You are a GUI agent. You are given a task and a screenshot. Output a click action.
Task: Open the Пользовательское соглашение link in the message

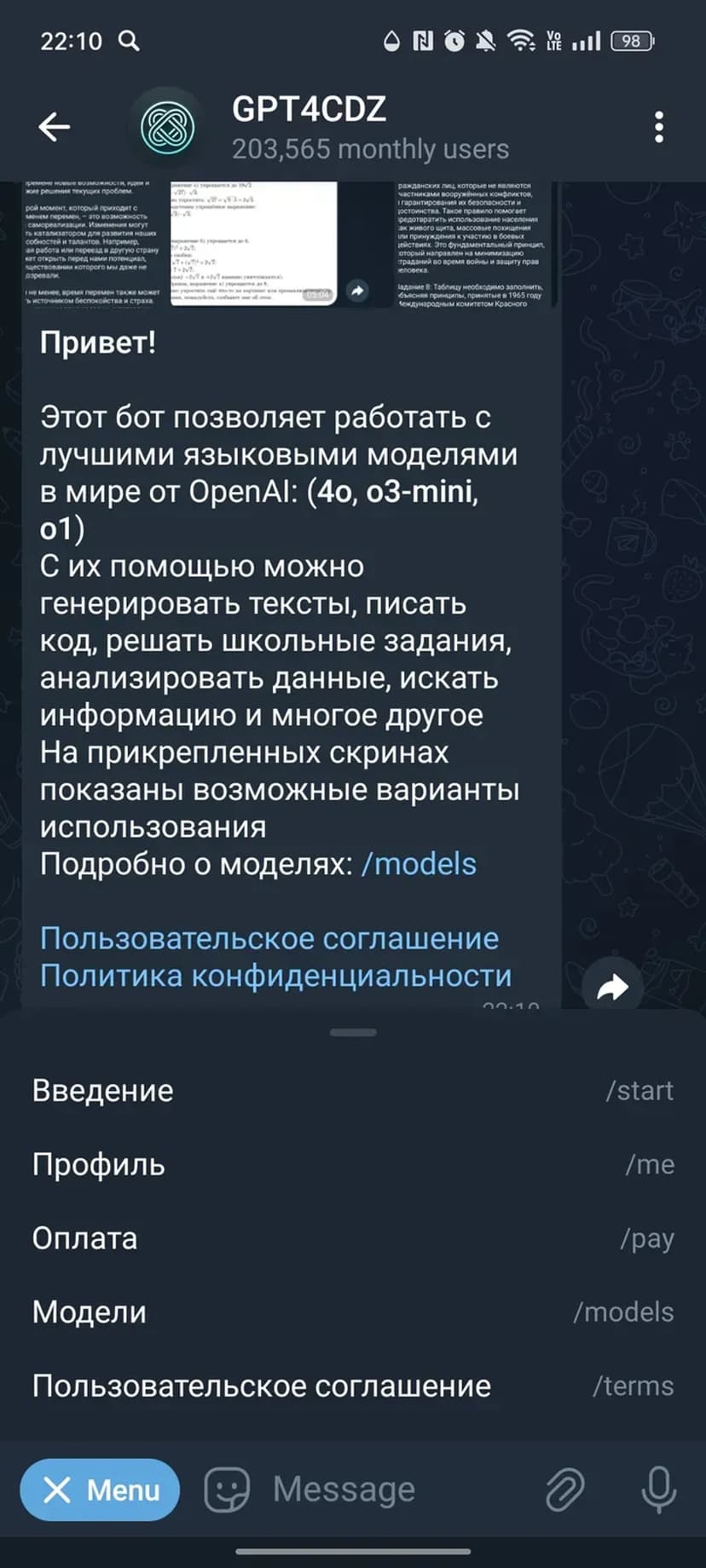pyautogui.click(x=269, y=938)
